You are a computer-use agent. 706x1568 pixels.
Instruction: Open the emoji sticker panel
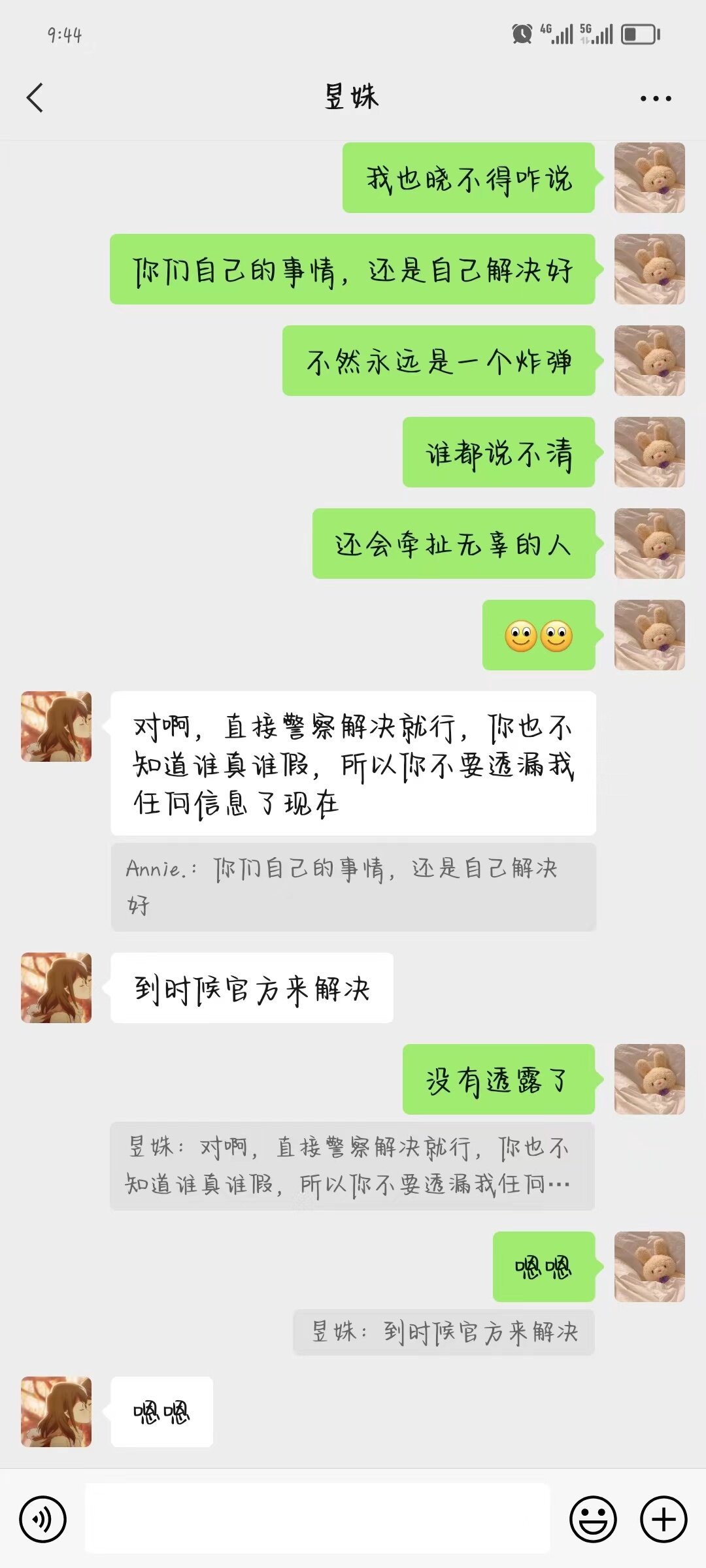(593, 1519)
